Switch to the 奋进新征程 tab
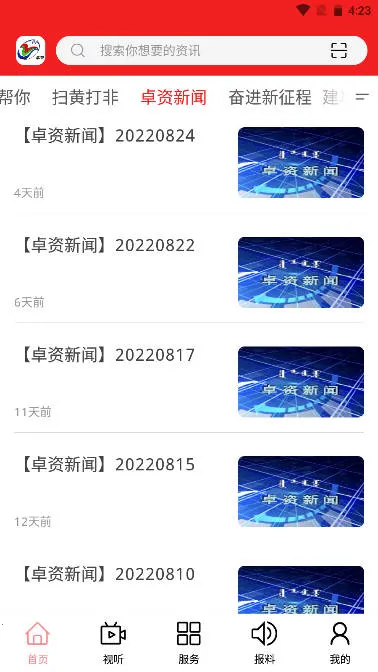This screenshot has height=672, width=378. [x=270, y=97]
